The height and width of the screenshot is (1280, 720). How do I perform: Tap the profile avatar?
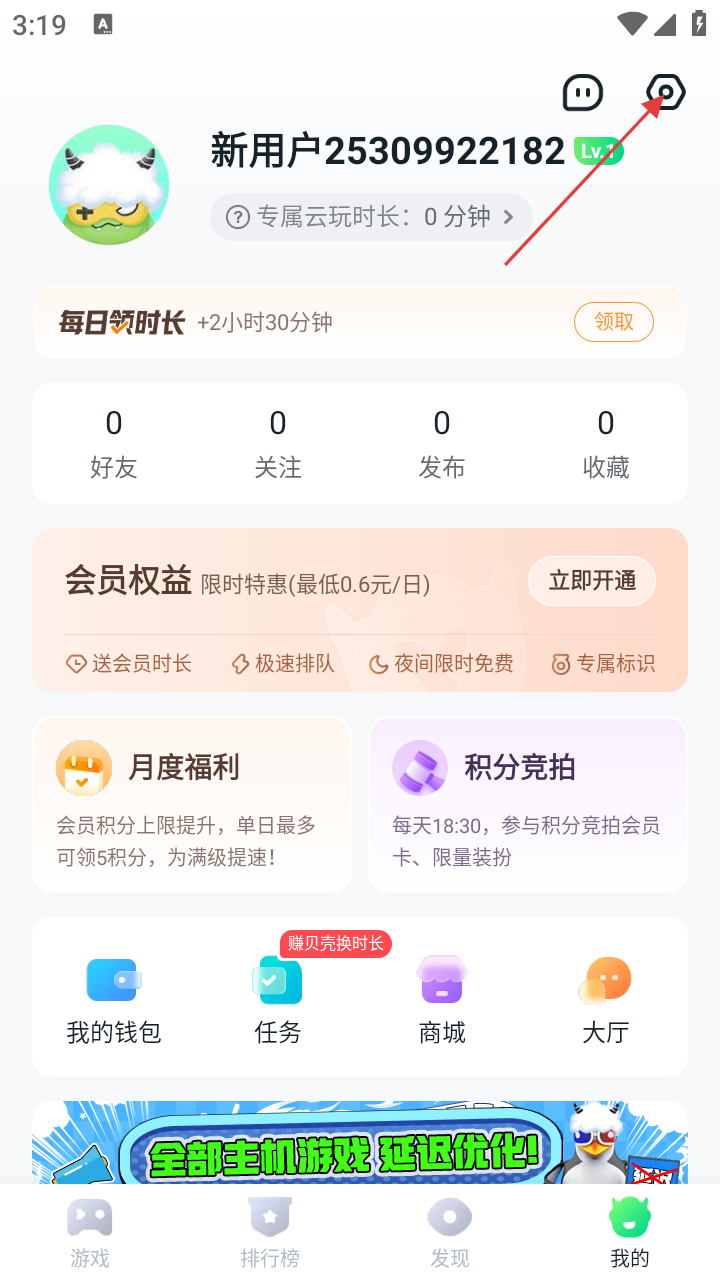[108, 185]
